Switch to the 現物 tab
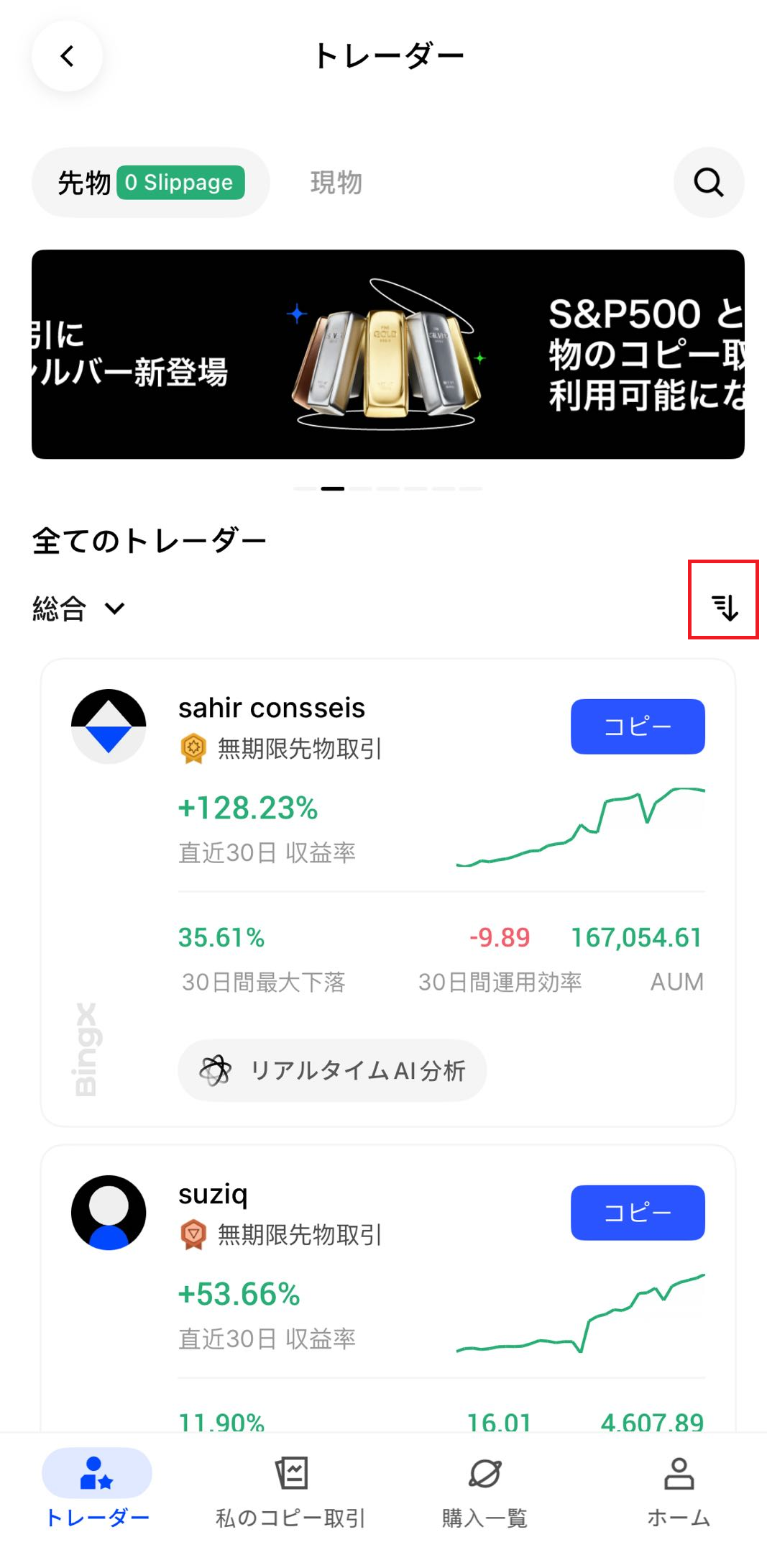This screenshot has height=1568, width=767. click(336, 183)
